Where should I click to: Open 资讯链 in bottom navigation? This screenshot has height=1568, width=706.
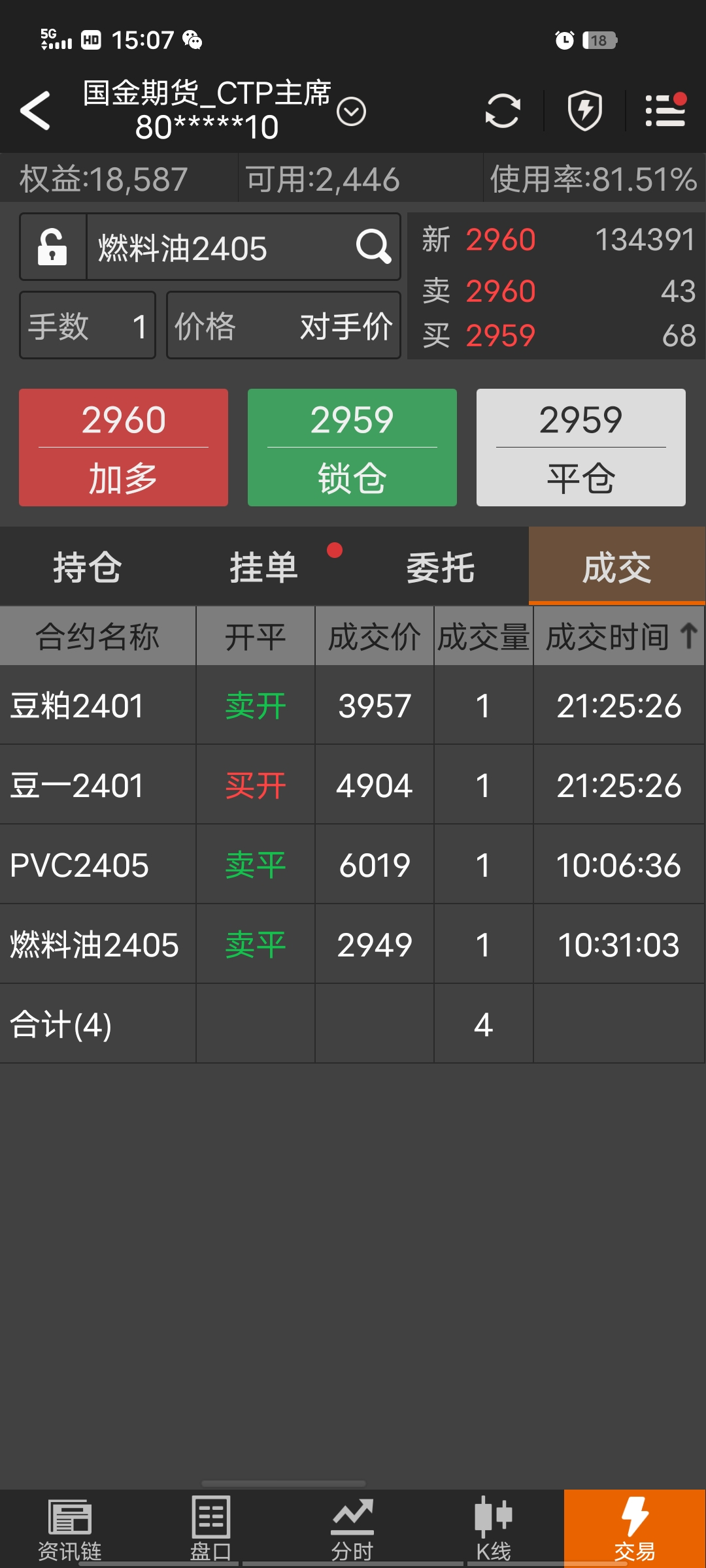coord(70,1529)
